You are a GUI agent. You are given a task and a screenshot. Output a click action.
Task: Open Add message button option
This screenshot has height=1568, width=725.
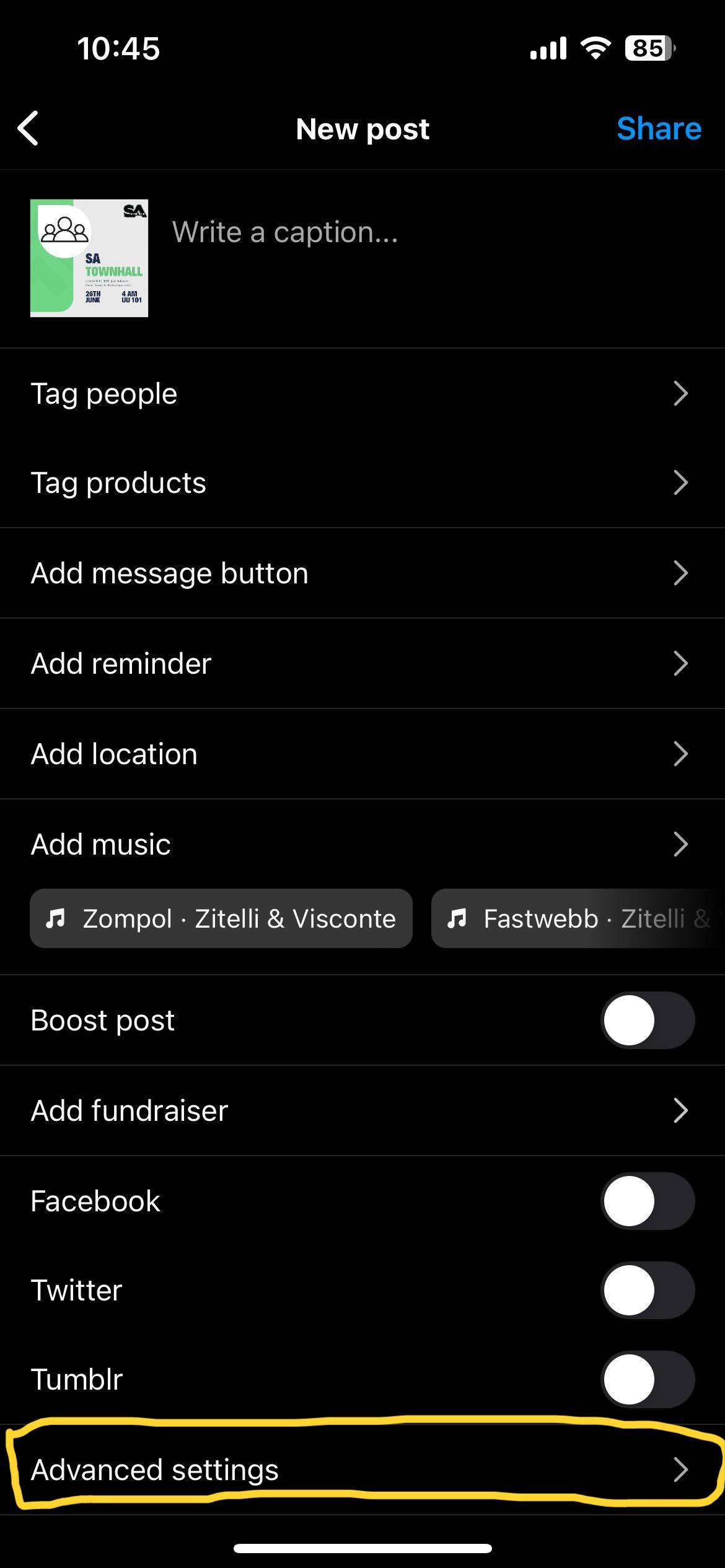point(362,573)
